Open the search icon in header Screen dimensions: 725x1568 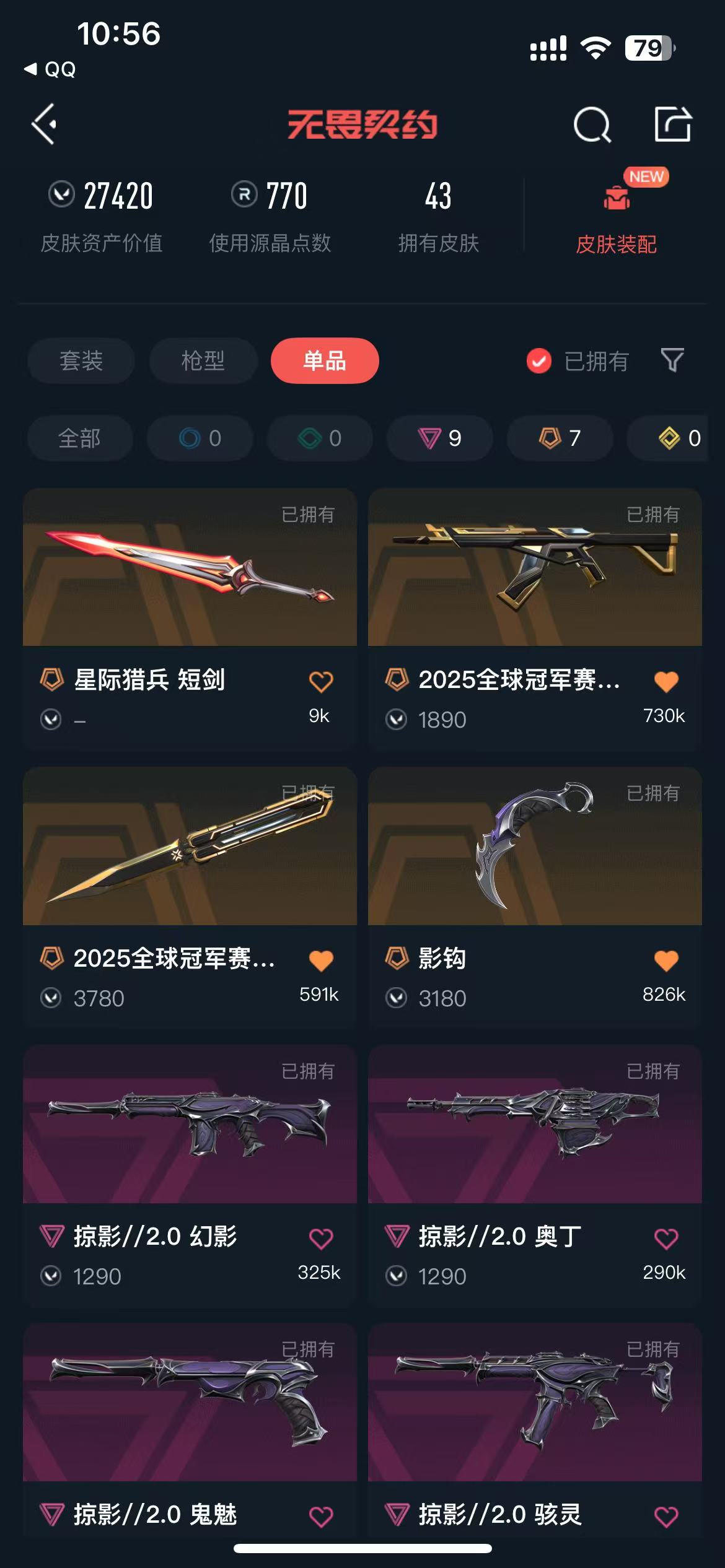[592, 125]
